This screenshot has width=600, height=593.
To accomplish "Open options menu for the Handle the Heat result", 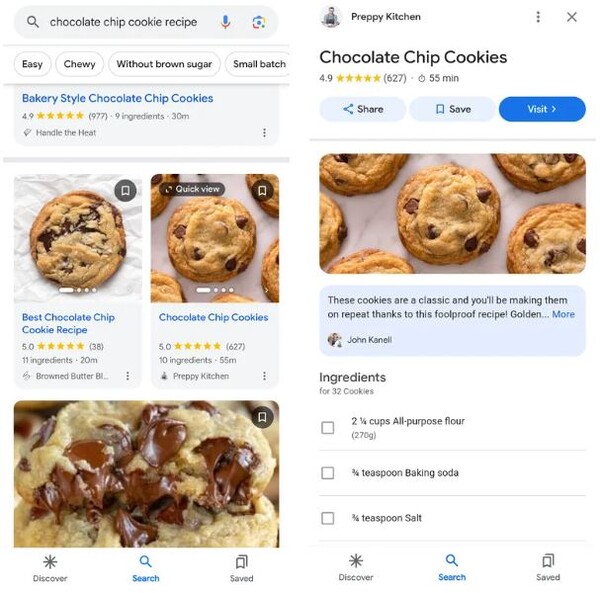I will coord(264,133).
